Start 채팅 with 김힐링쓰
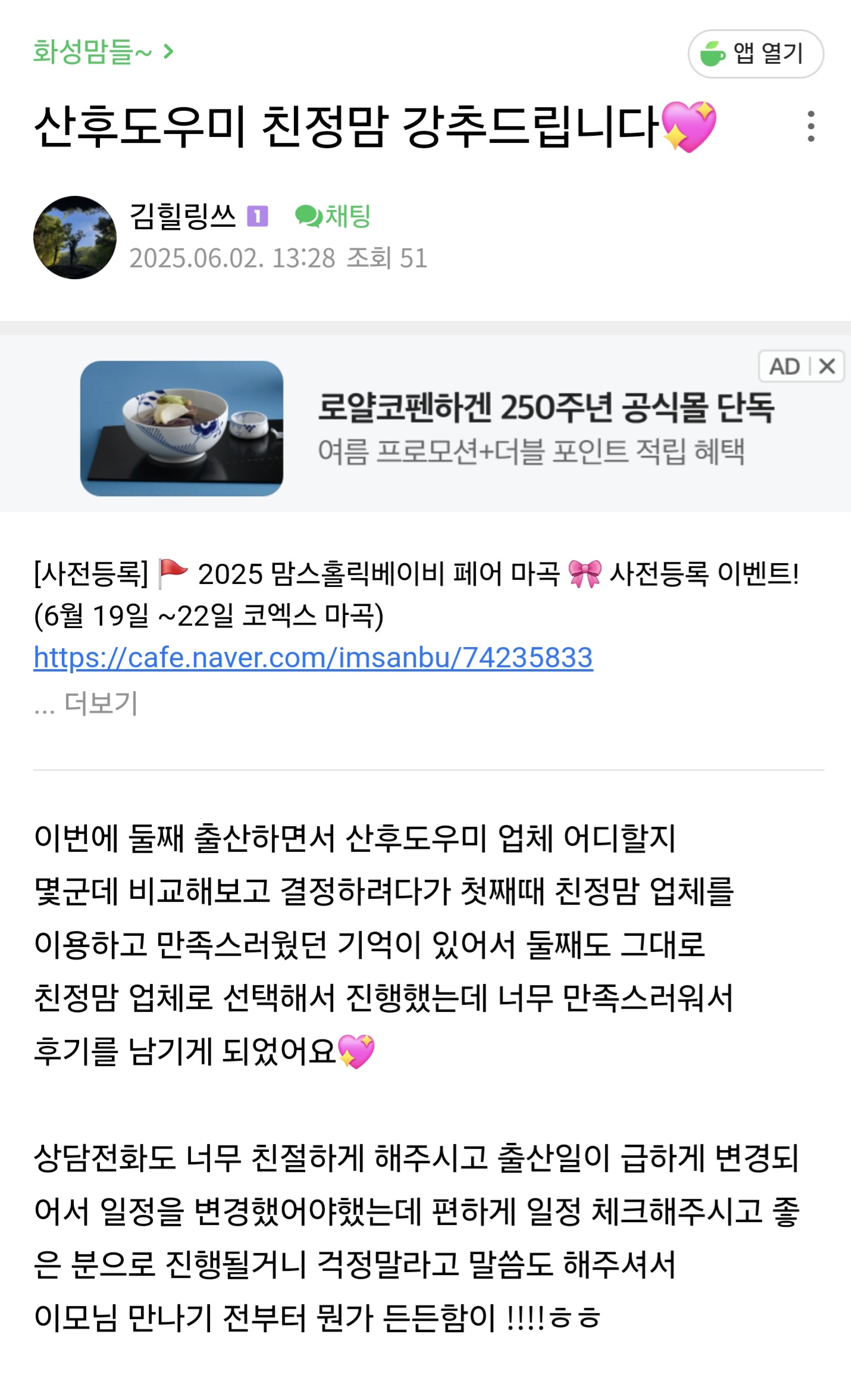The width and height of the screenshot is (851, 1400). click(333, 216)
